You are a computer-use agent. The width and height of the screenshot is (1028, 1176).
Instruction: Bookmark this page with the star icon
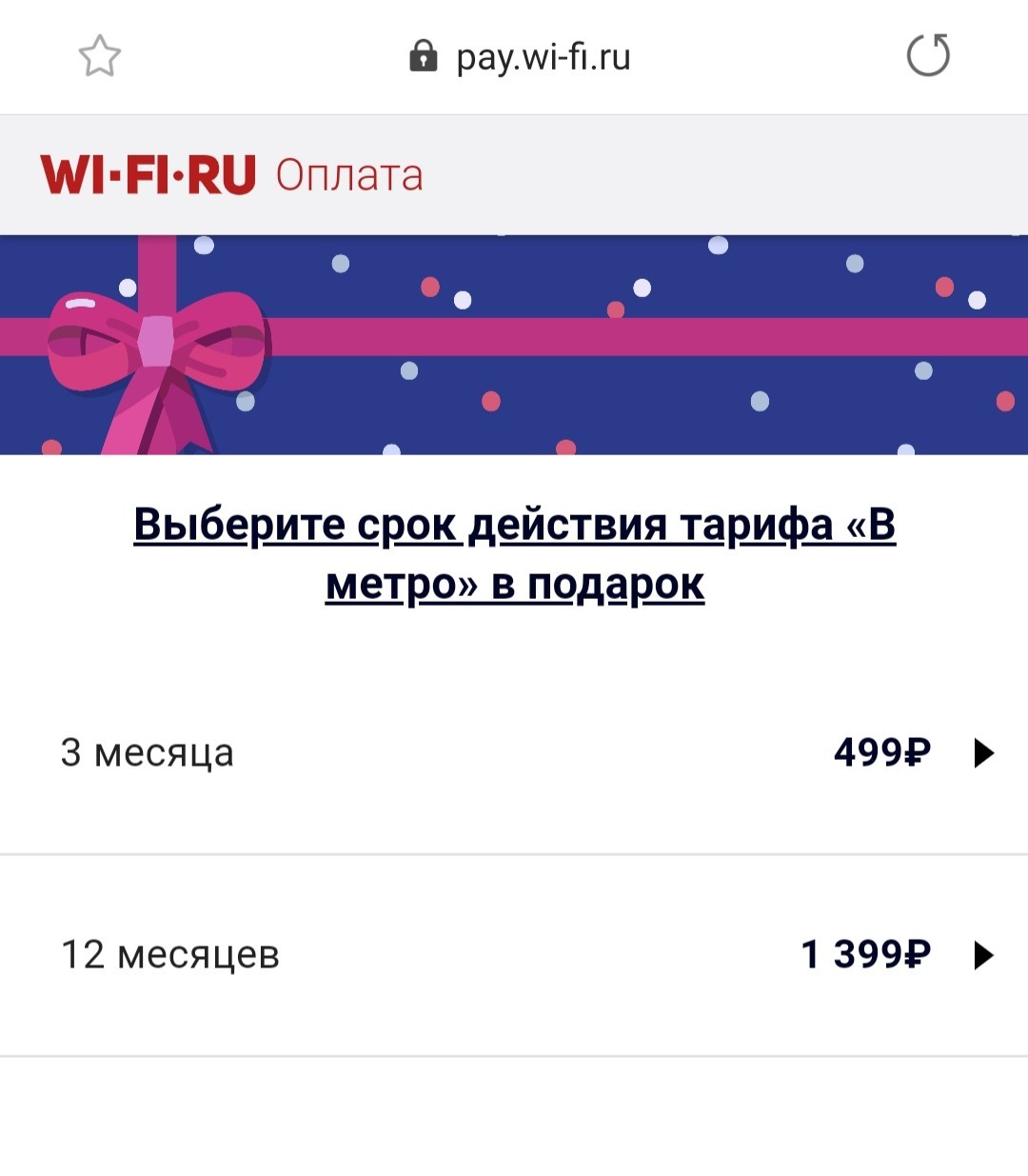[99, 56]
